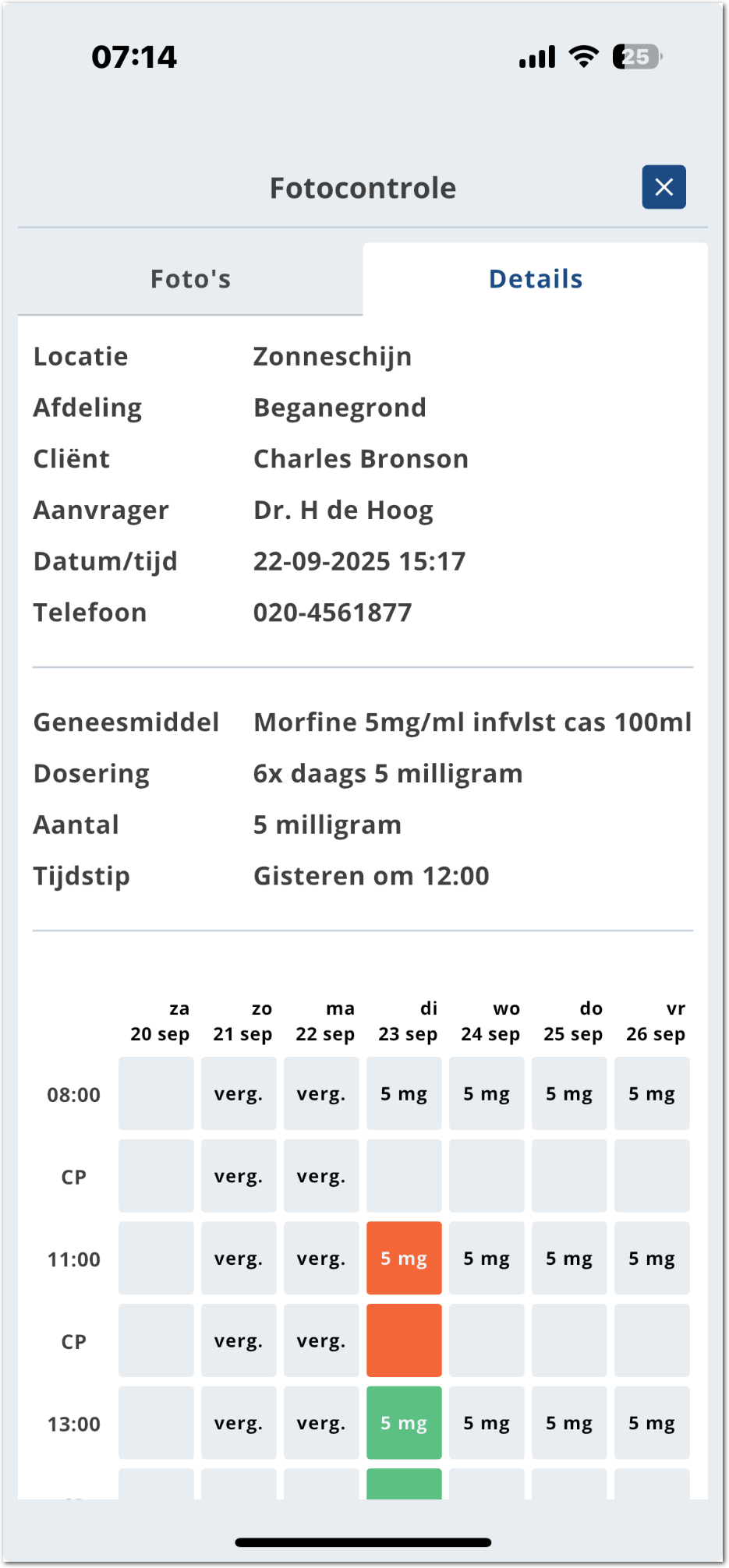Switch to the Foto's tab
This screenshot has height=1568, width=729.
[x=190, y=279]
